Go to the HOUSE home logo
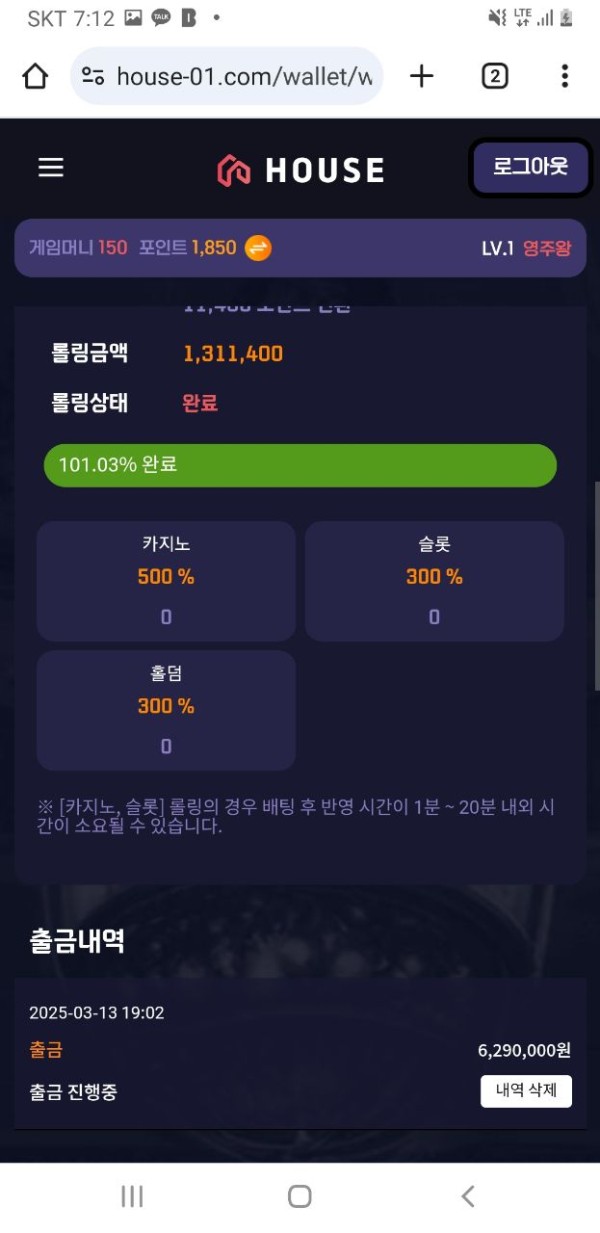This screenshot has height=1233, width=600. tap(300, 170)
